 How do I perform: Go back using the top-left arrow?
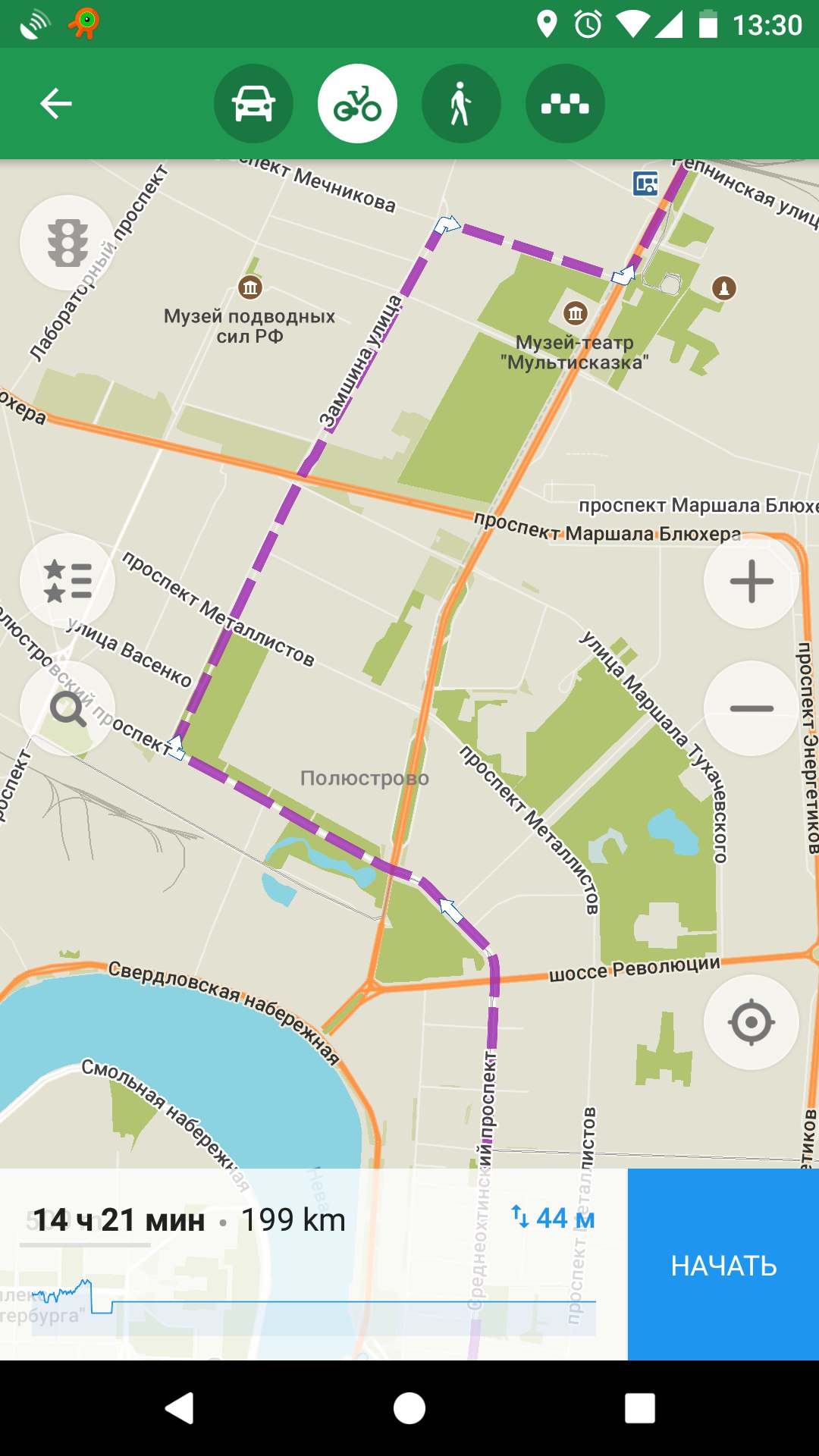tap(56, 104)
